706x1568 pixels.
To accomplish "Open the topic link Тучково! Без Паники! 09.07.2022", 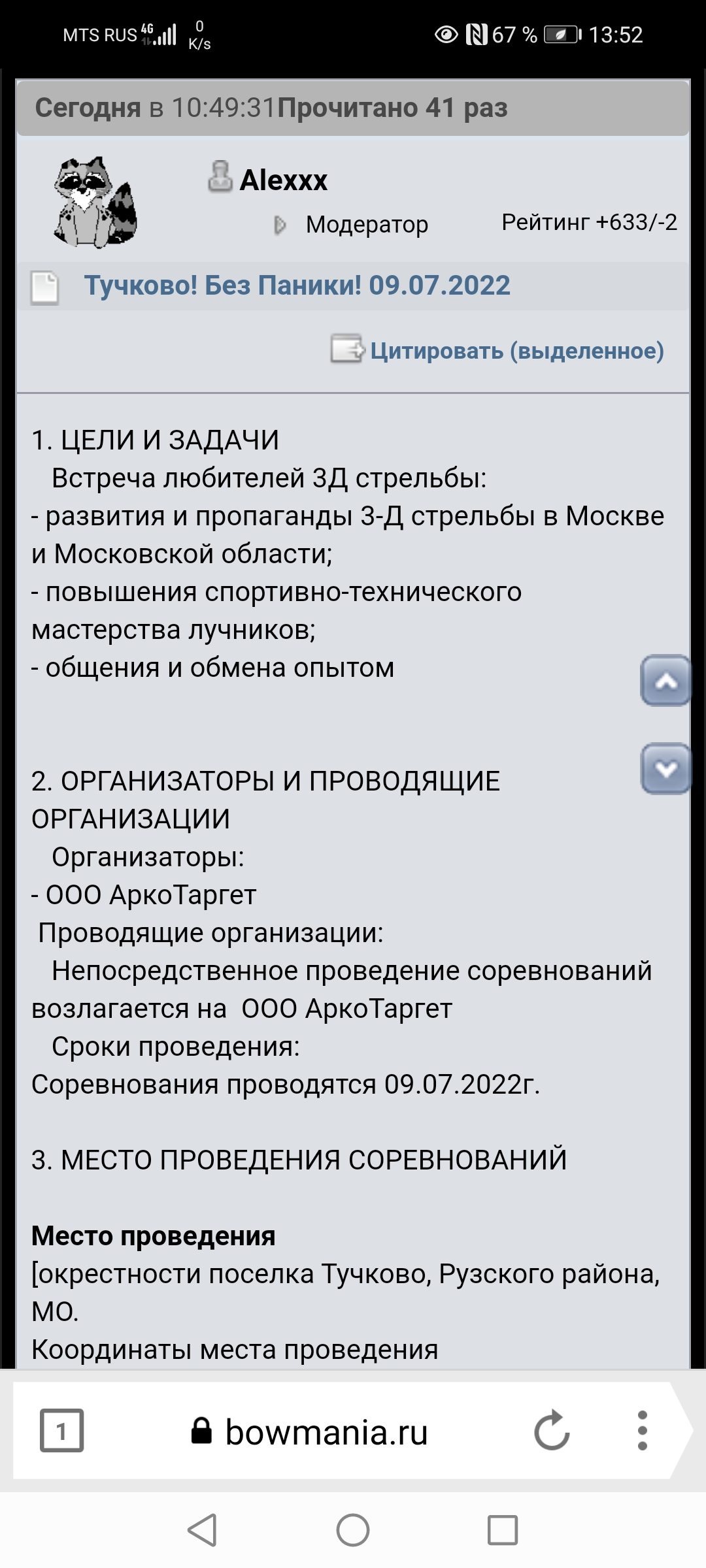I will click(x=297, y=286).
